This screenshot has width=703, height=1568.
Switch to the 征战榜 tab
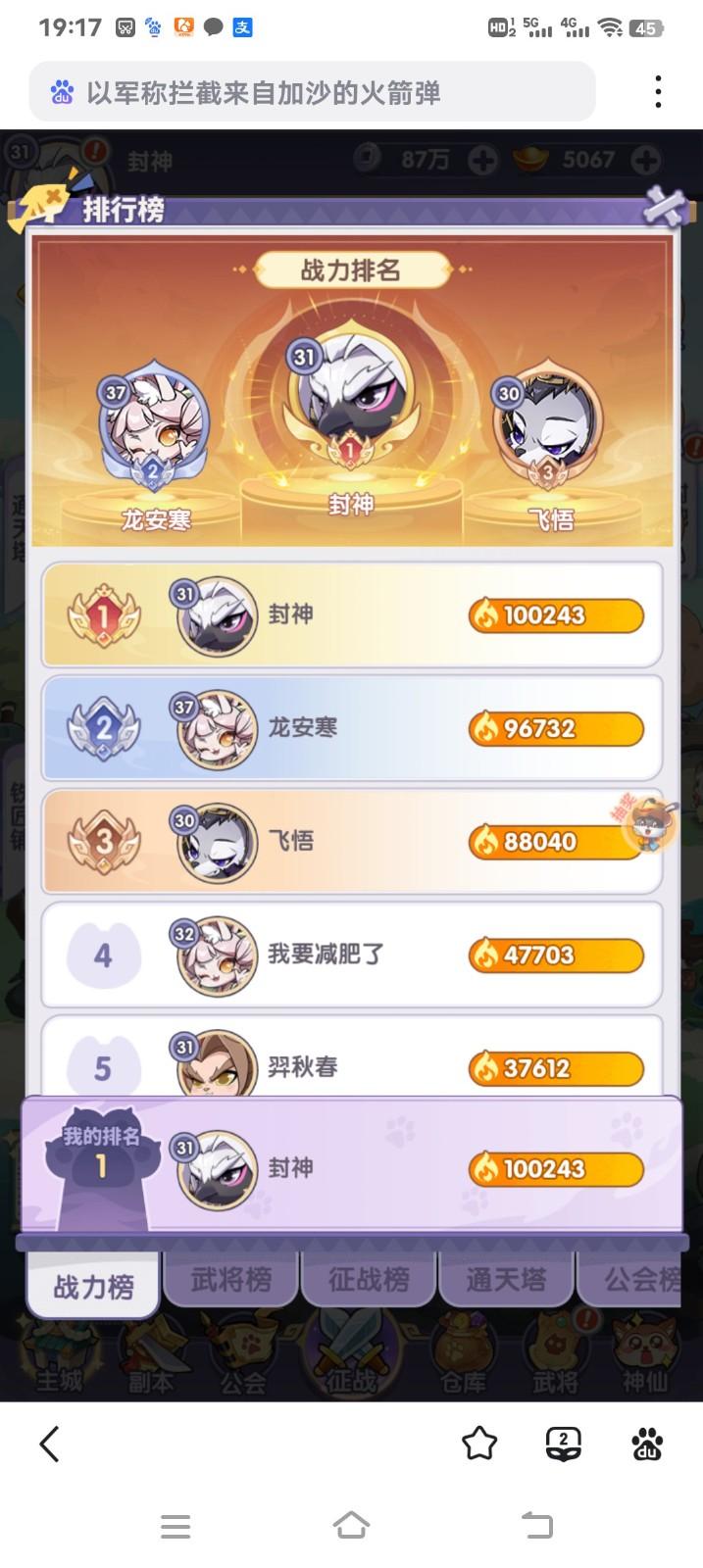click(369, 1280)
